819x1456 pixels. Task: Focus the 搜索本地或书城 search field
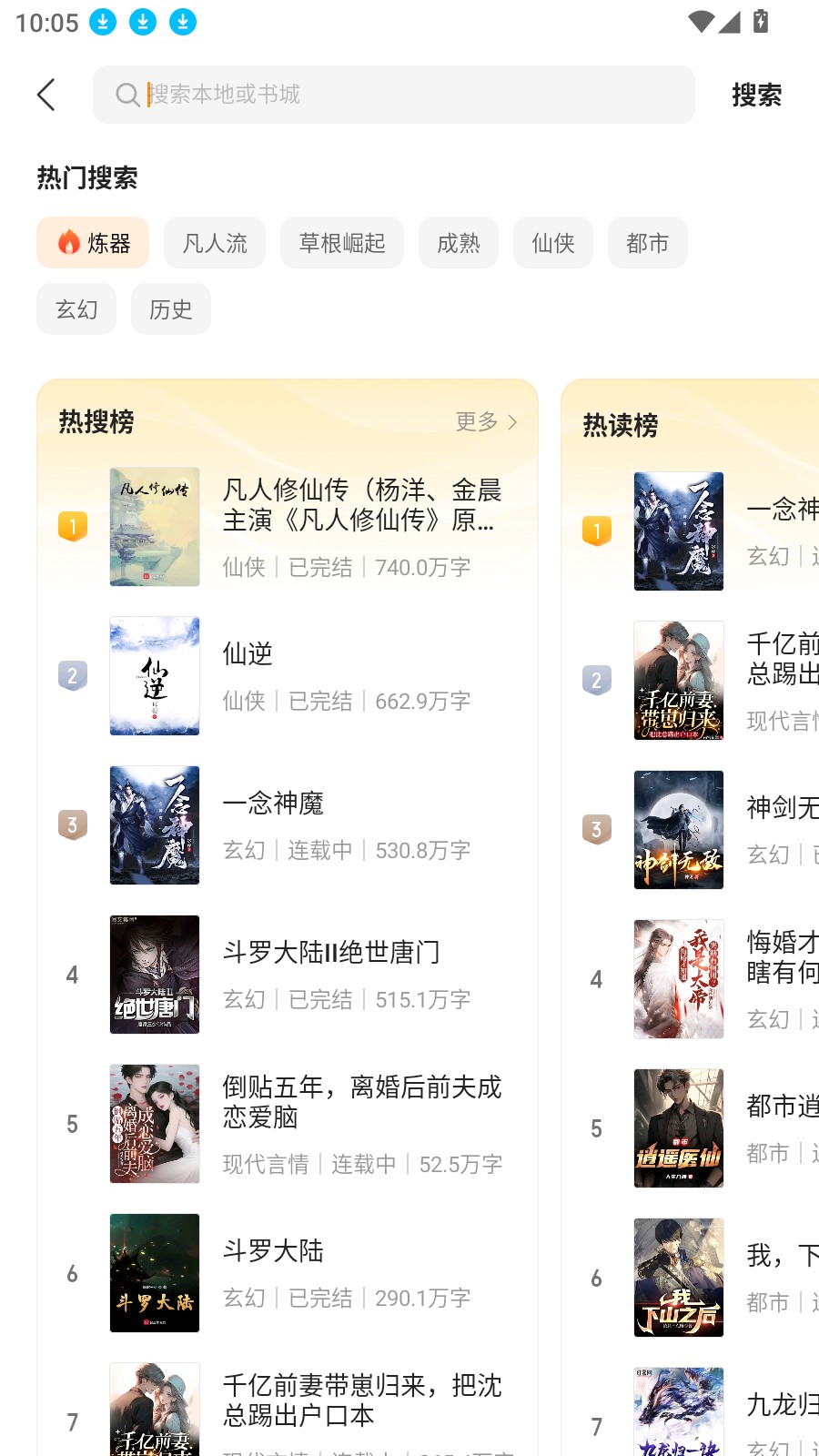[x=393, y=95]
